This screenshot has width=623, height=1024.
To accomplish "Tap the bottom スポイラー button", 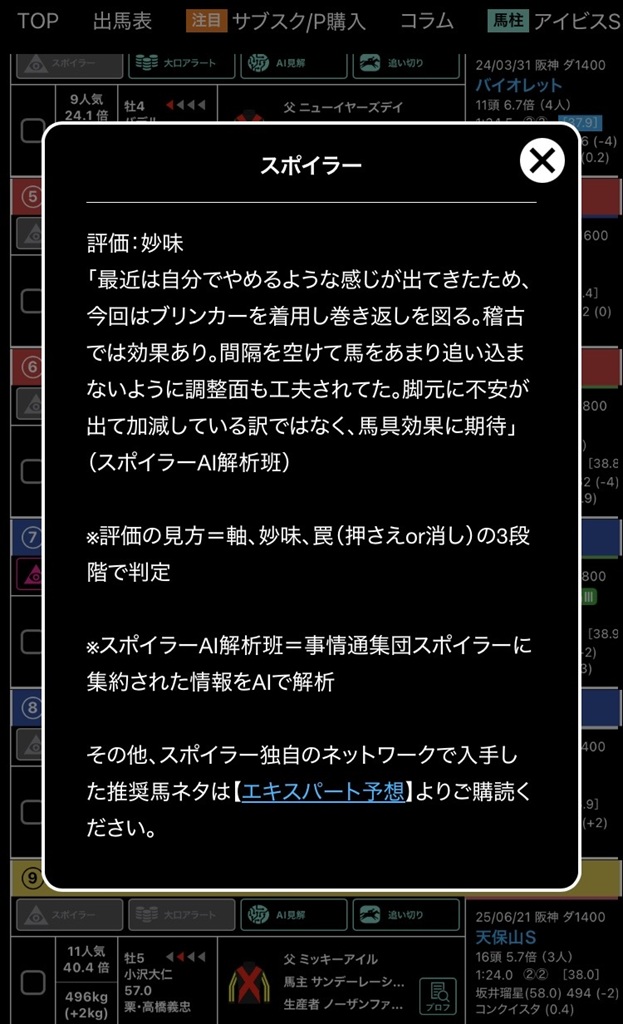I will (x=69, y=914).
